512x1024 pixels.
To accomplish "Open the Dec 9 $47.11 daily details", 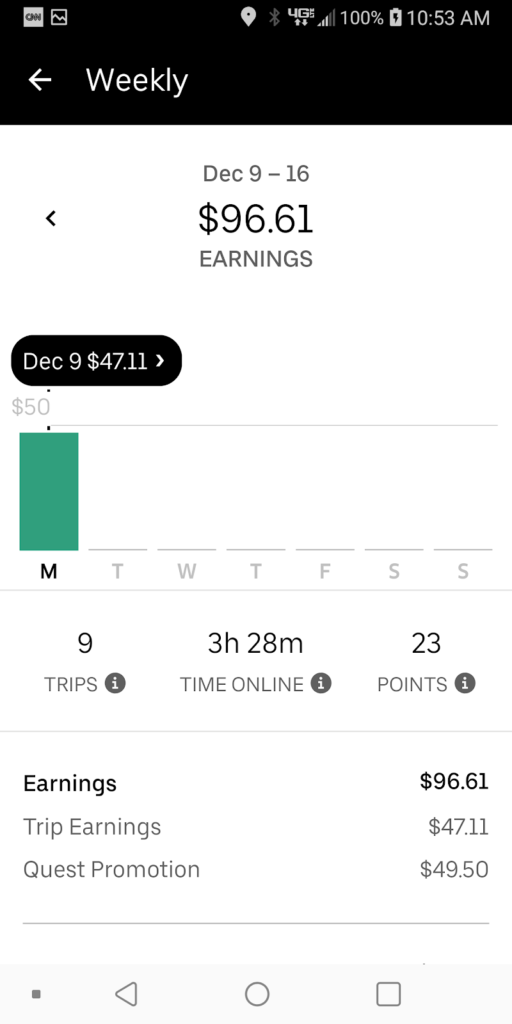I will (97, 360).
